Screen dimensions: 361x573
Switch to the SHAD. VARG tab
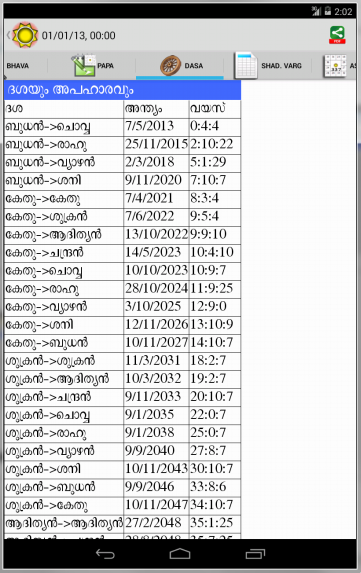click(x=268, y=66)
